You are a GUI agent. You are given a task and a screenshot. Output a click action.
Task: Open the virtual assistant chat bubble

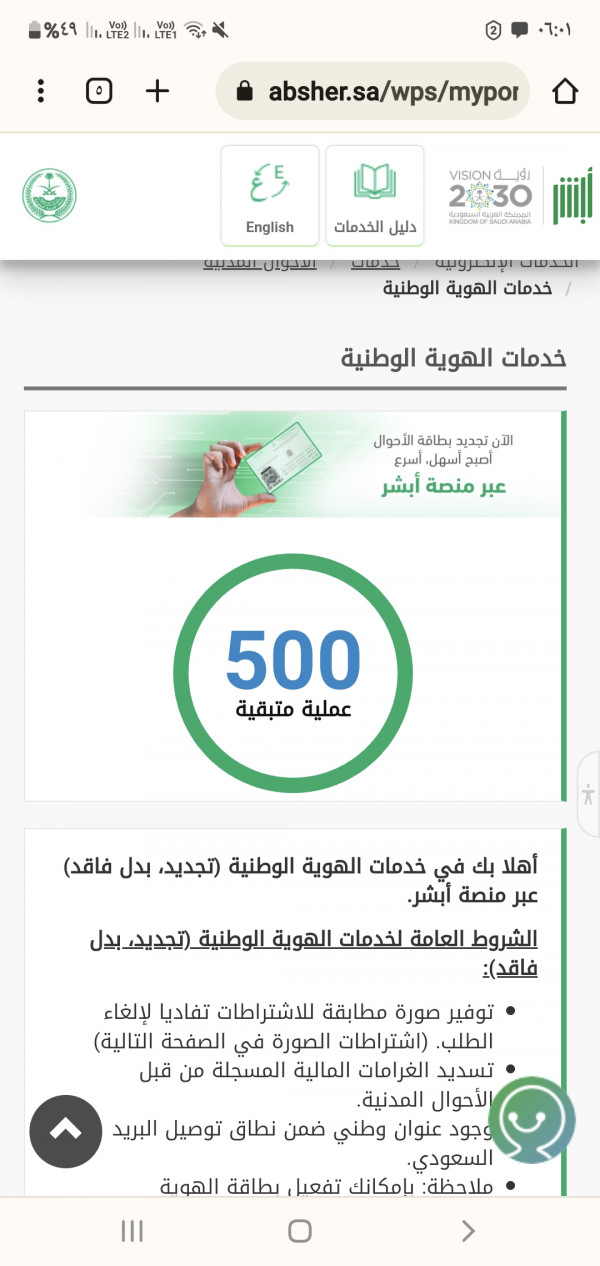533,1120
